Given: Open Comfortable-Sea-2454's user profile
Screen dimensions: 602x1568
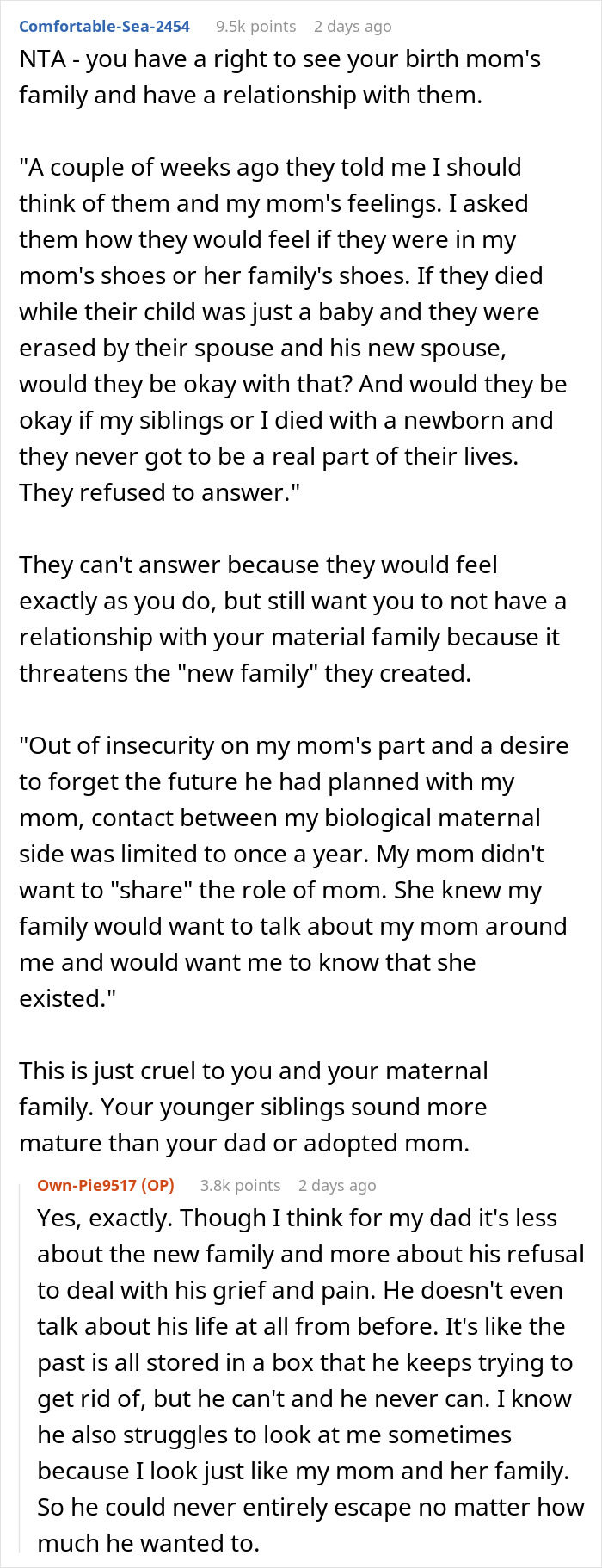Looking at the screenshot, I should click(x=104, y=26).
